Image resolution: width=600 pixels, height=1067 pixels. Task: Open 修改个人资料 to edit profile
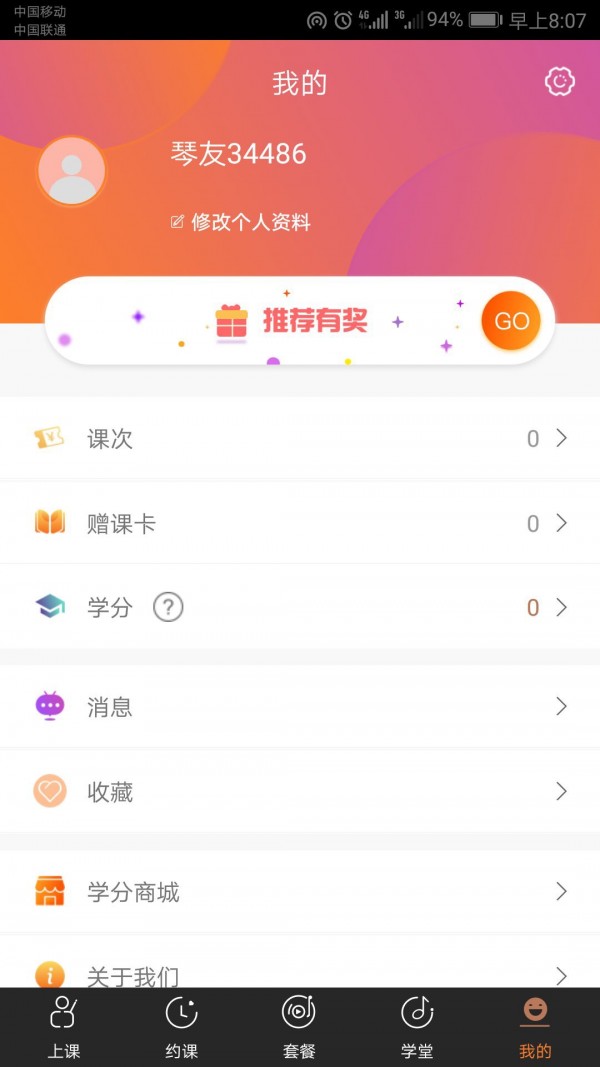click(241, 222)
